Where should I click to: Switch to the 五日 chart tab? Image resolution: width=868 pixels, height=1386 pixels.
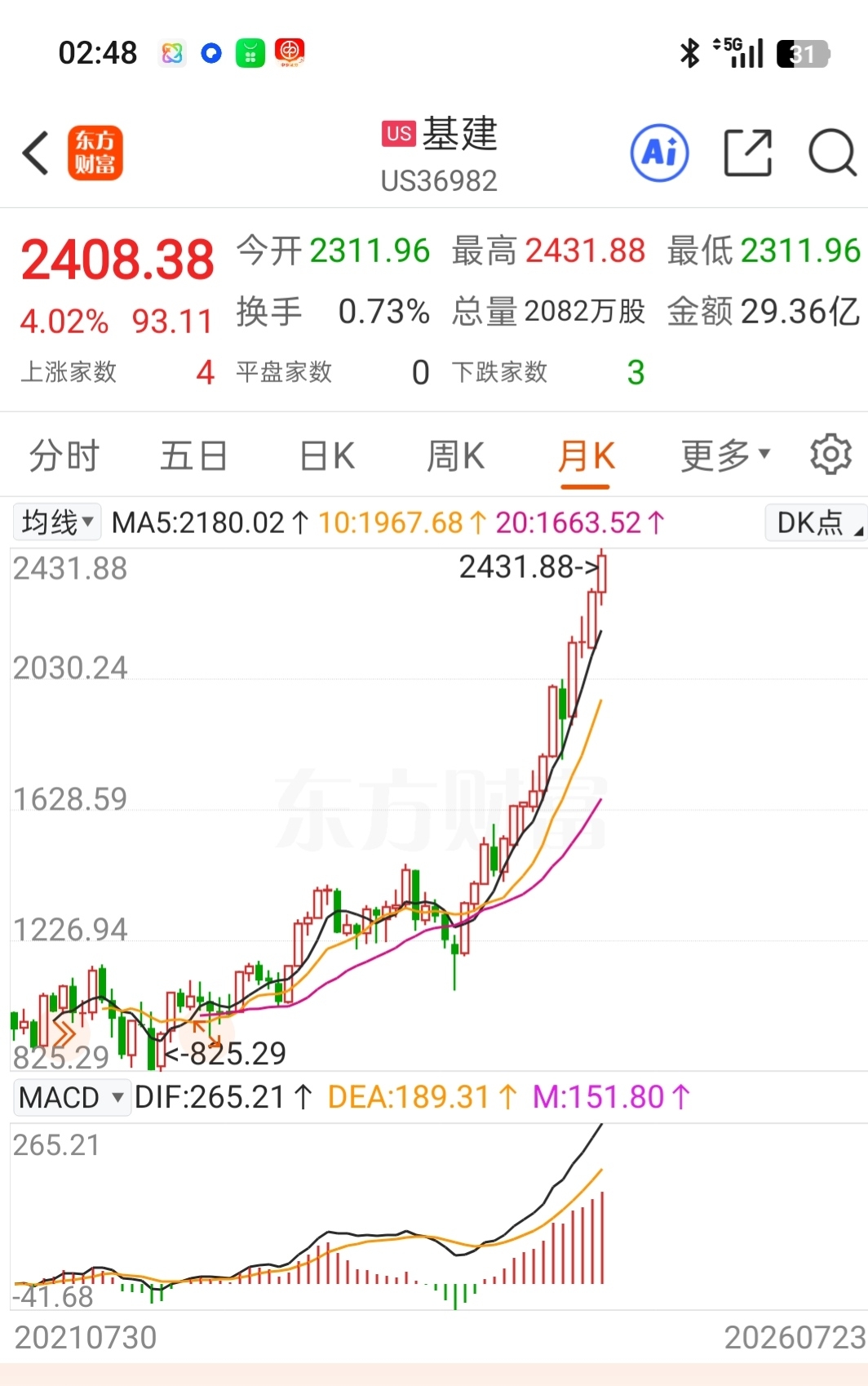(193, 455)
